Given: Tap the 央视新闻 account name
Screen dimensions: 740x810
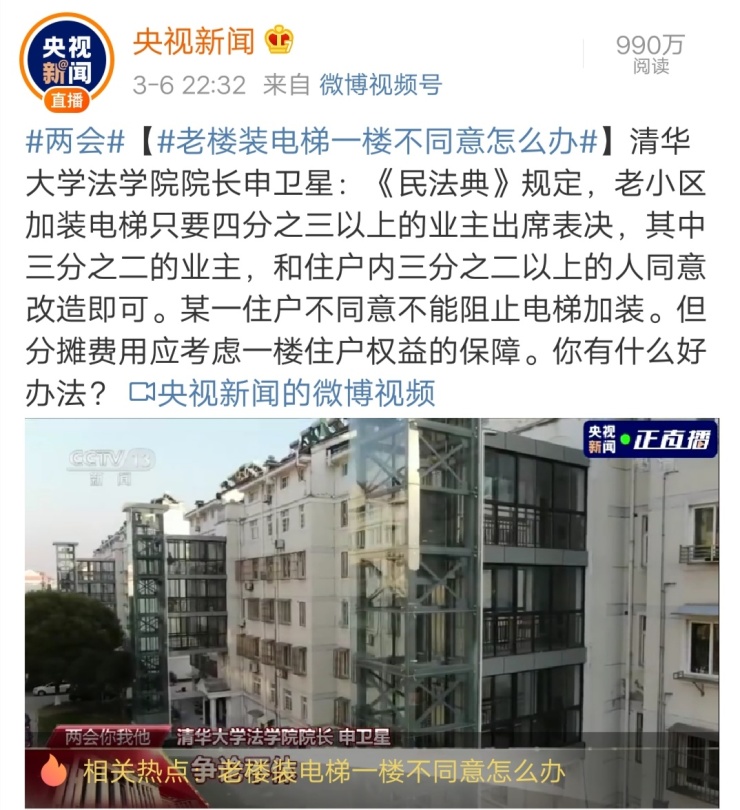Looking at the screenshot, I should point(194,41).
